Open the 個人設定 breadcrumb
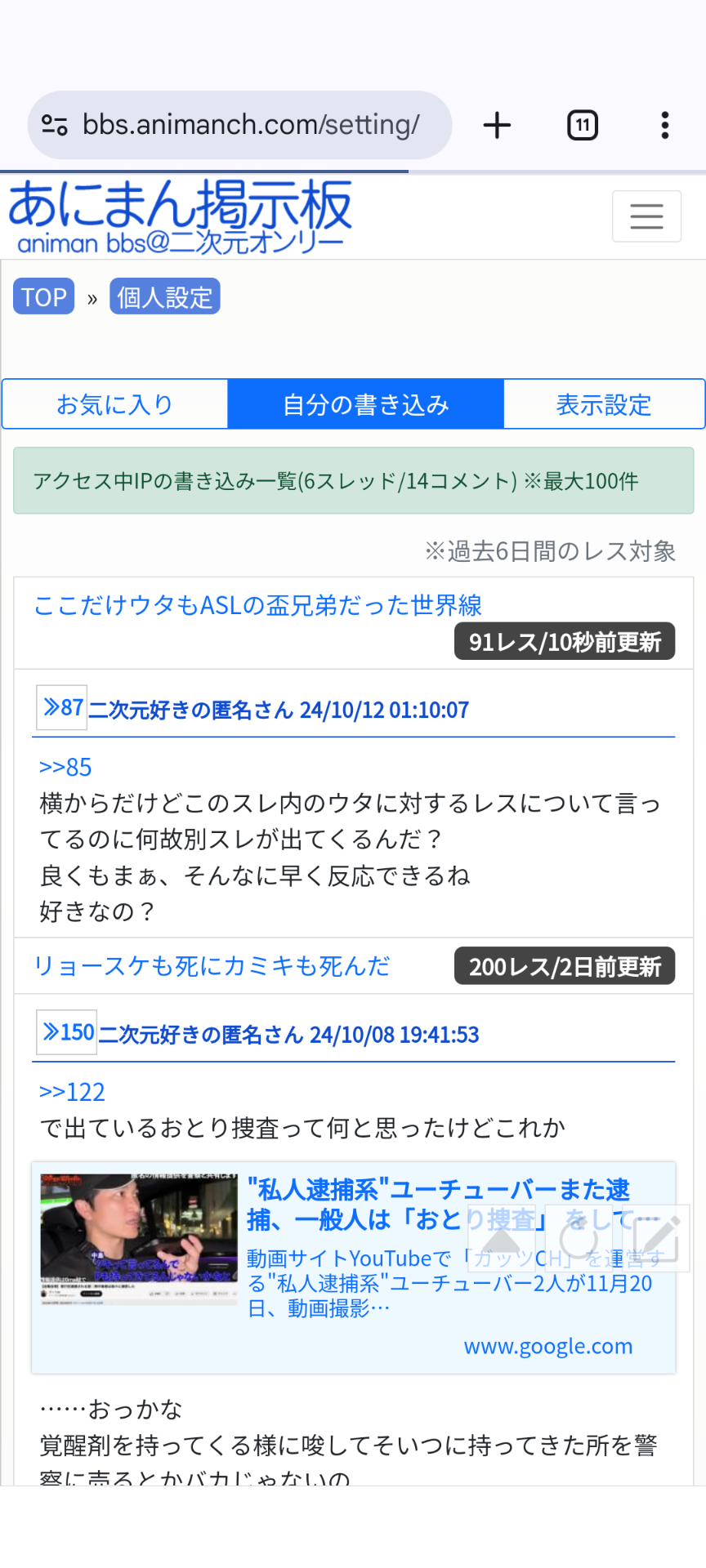This screenshot has width=706, height=1568. (x=164, y=296)
